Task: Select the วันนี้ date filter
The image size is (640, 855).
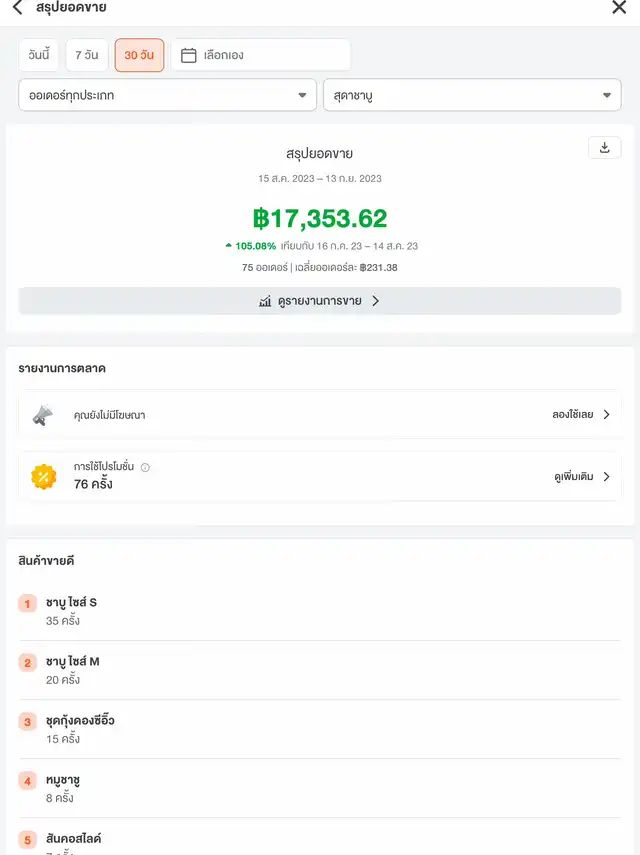Action: click(x=39, y=55)
